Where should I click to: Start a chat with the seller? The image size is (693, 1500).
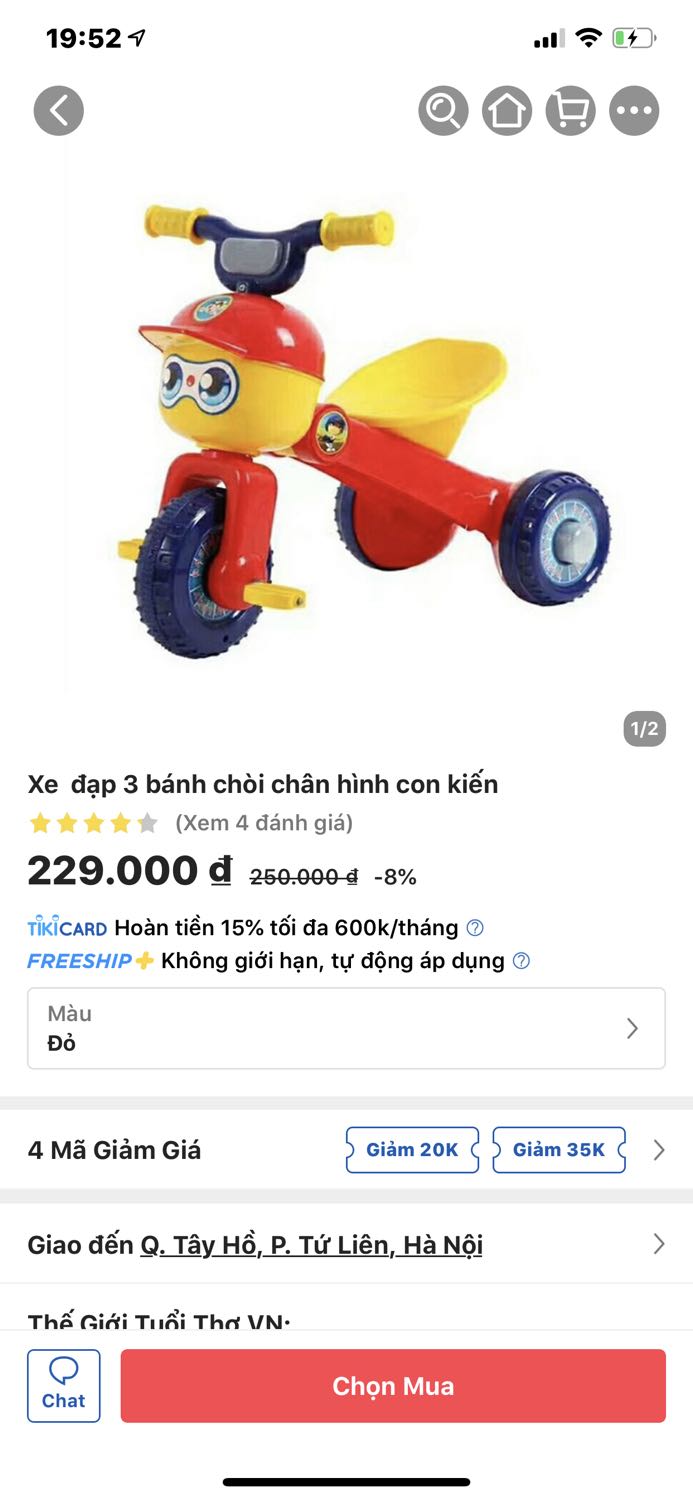click(64, 1385)
